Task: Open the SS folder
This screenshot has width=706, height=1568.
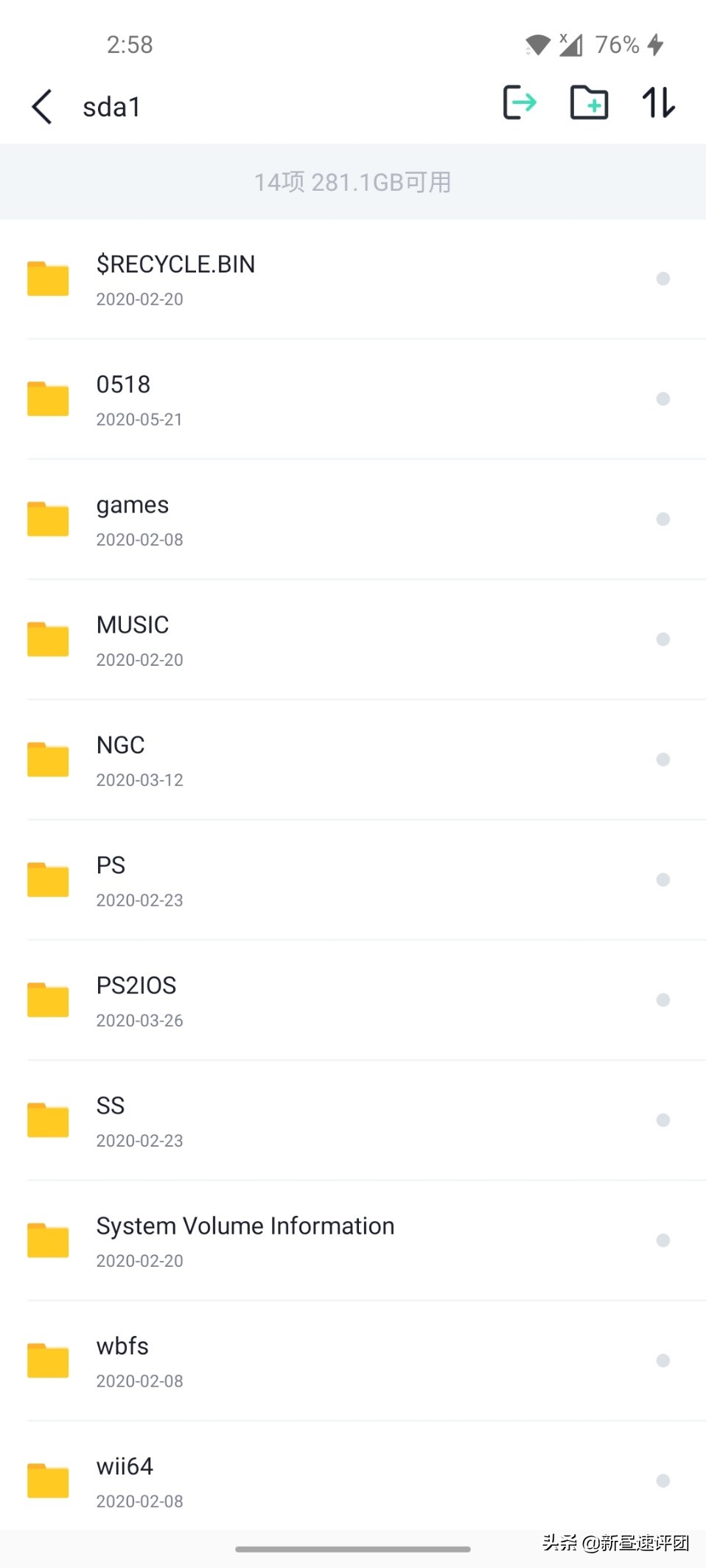Action: pos(111,1120)
